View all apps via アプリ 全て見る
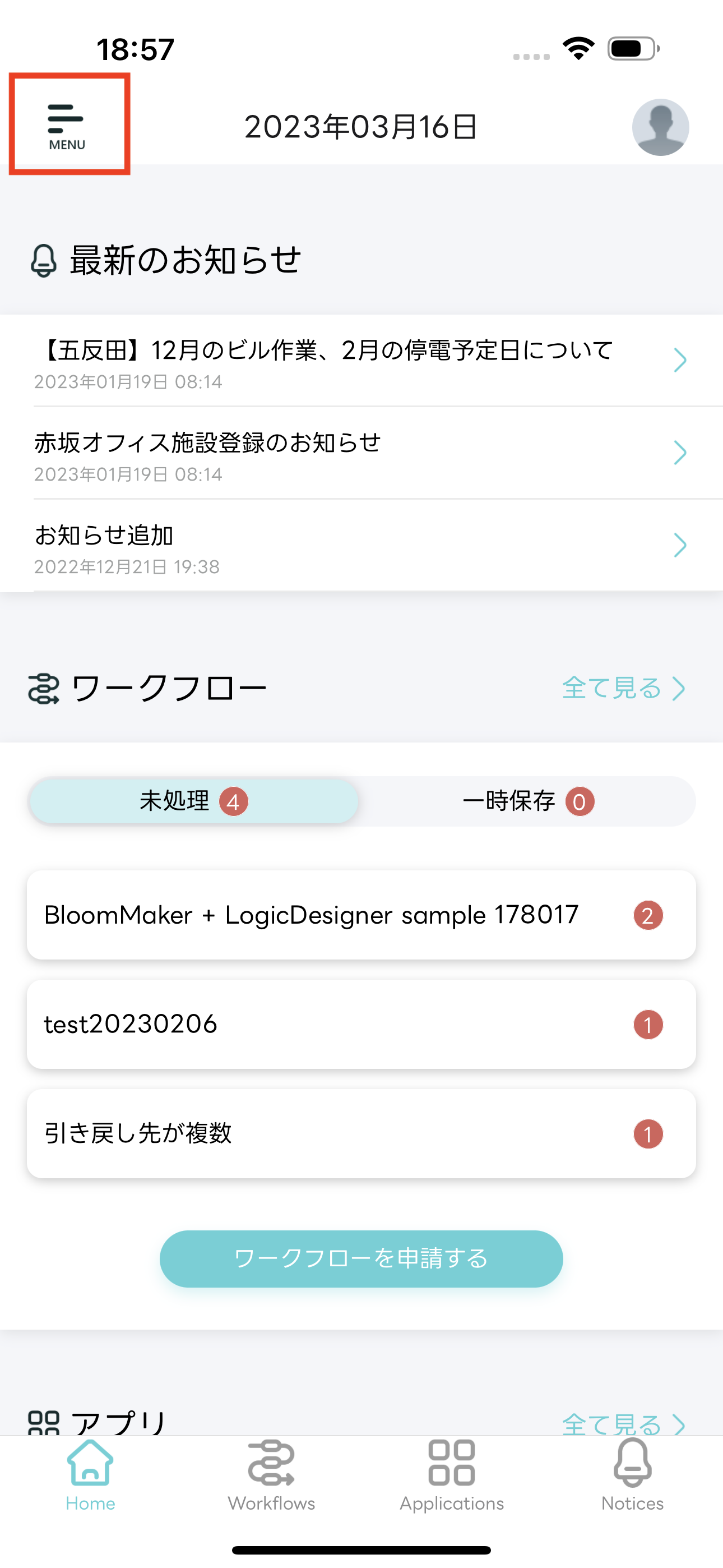Image resolution: width=723 pixels, height=1568 pixels. [623, 1423]
